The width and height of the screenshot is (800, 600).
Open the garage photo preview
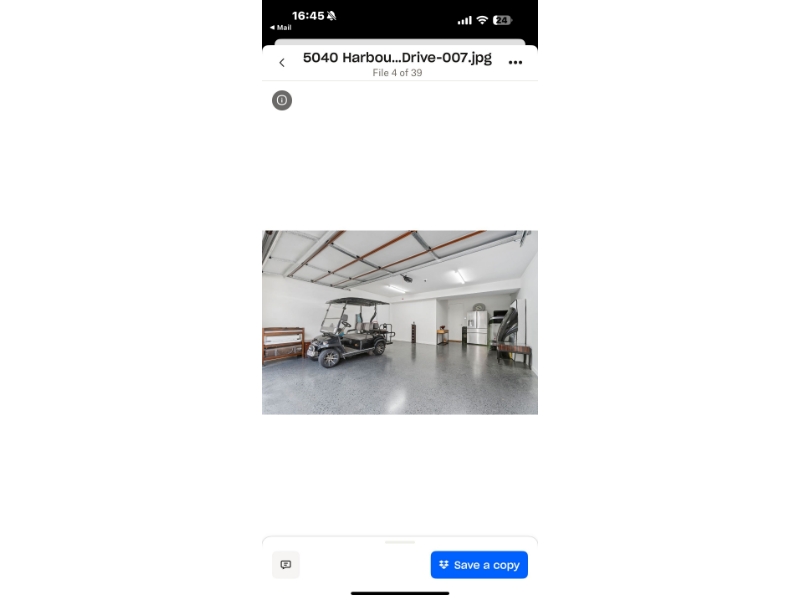400,322
